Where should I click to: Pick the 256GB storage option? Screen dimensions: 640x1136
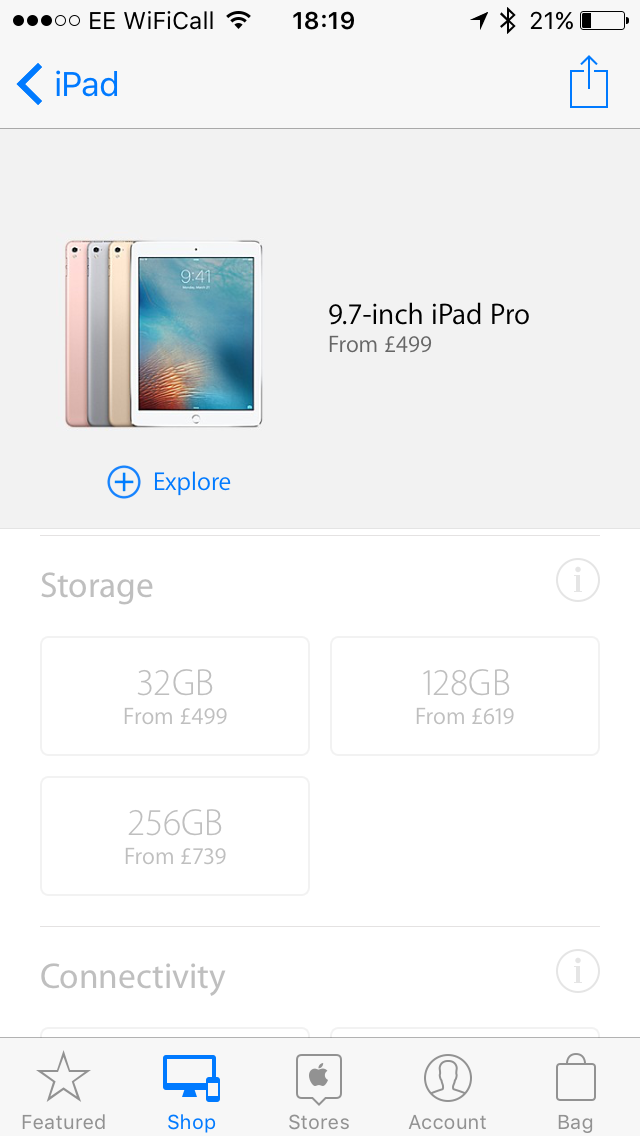175,836
